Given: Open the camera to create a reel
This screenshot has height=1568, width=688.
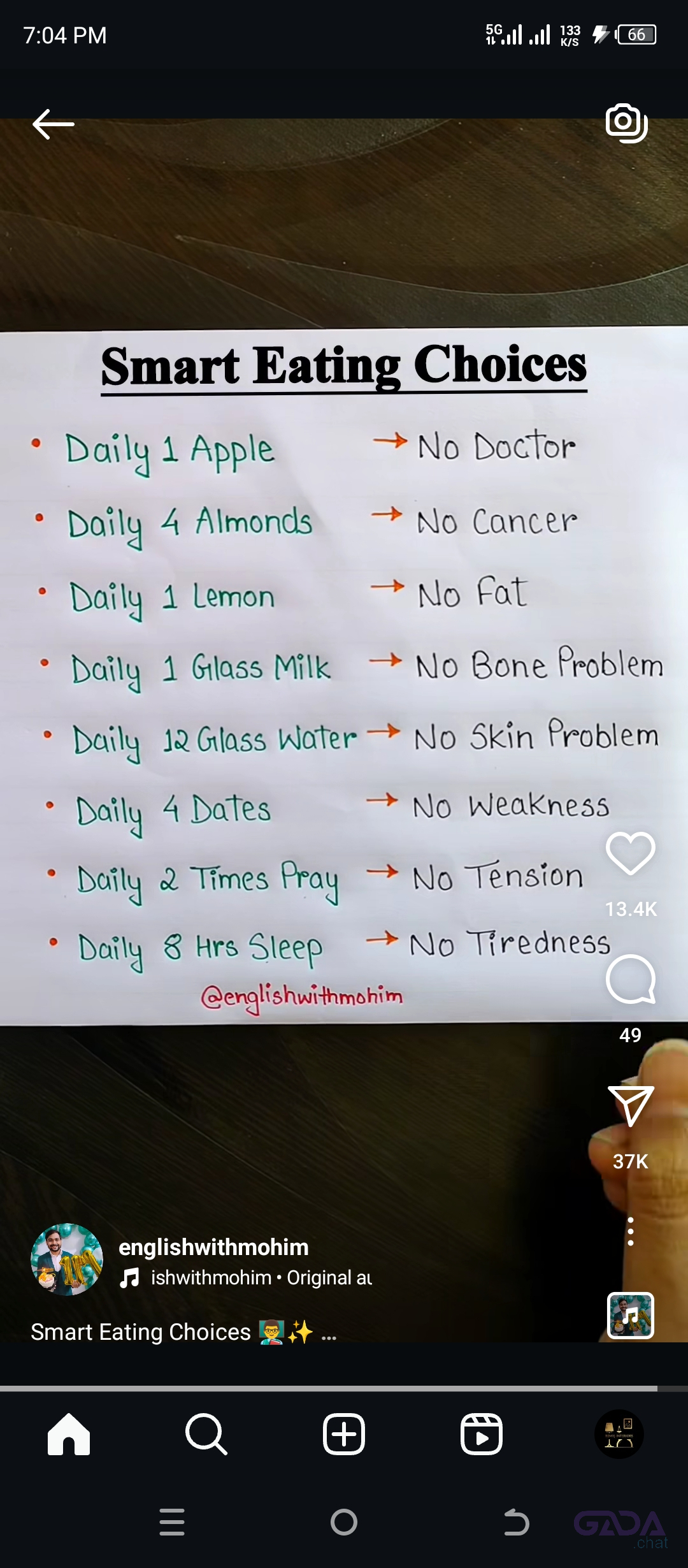Looking at the screenshot, I should tap(626, 122).
